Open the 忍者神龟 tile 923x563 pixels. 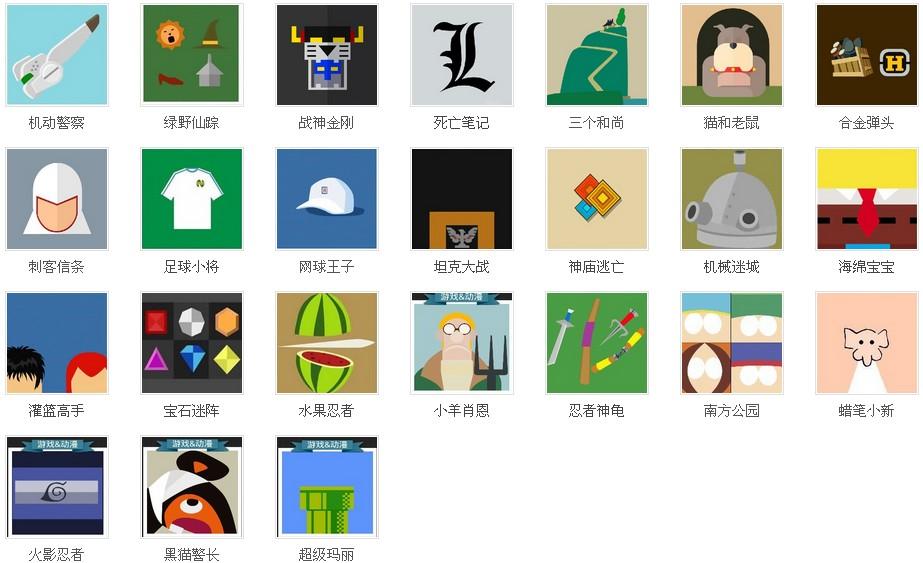[x=597, y=343]
